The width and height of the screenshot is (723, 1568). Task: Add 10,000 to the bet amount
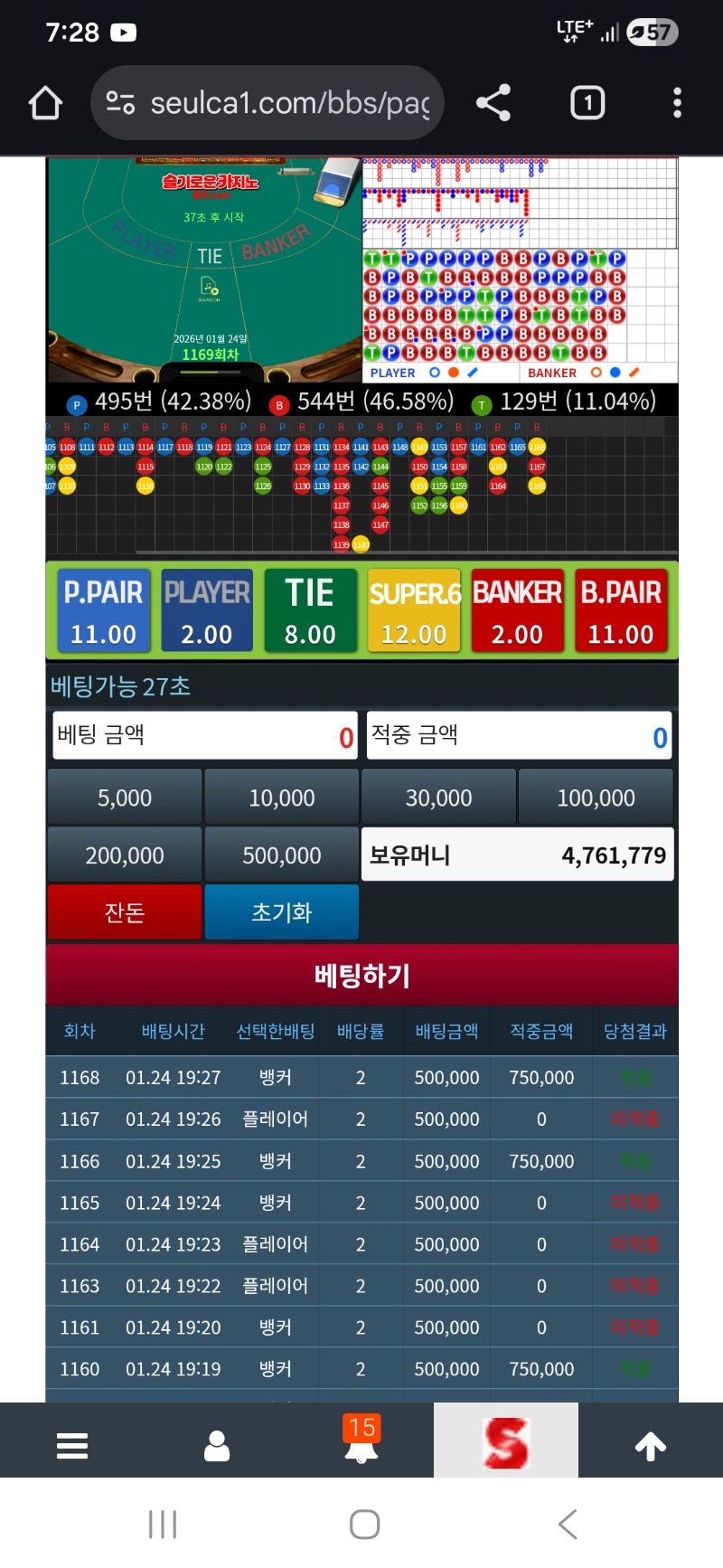pyautogui.click(x=282, y=798)
